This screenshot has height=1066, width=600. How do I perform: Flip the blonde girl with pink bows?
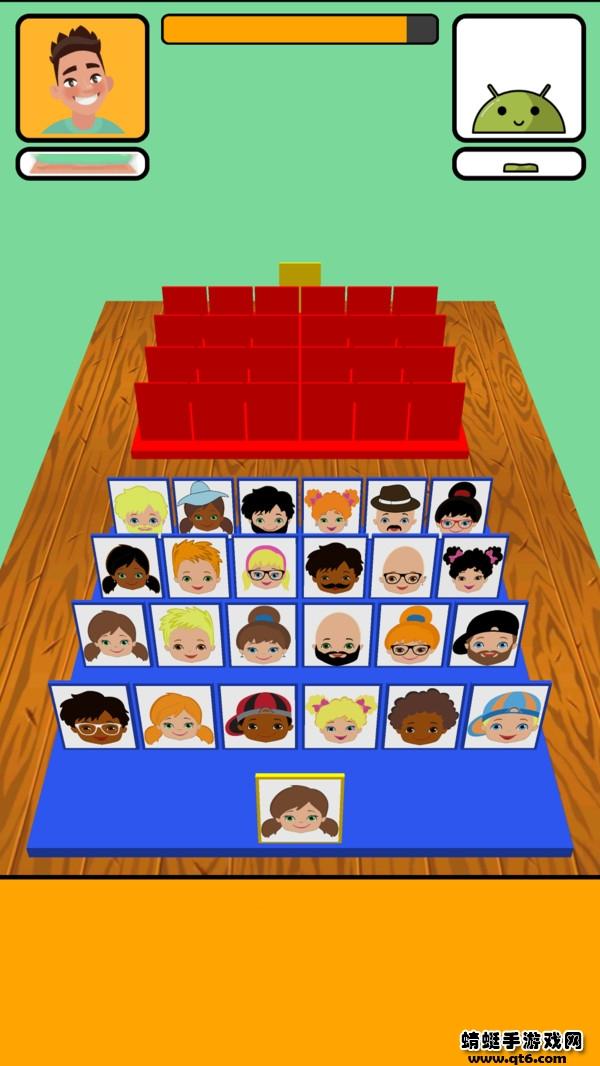point(341,716)
